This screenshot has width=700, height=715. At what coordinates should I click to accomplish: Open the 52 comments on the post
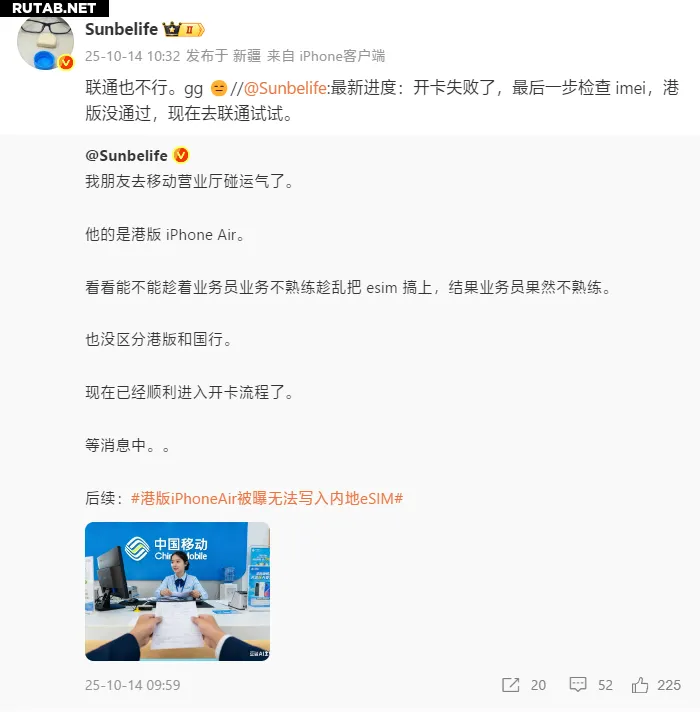click(x=590, y=685)
